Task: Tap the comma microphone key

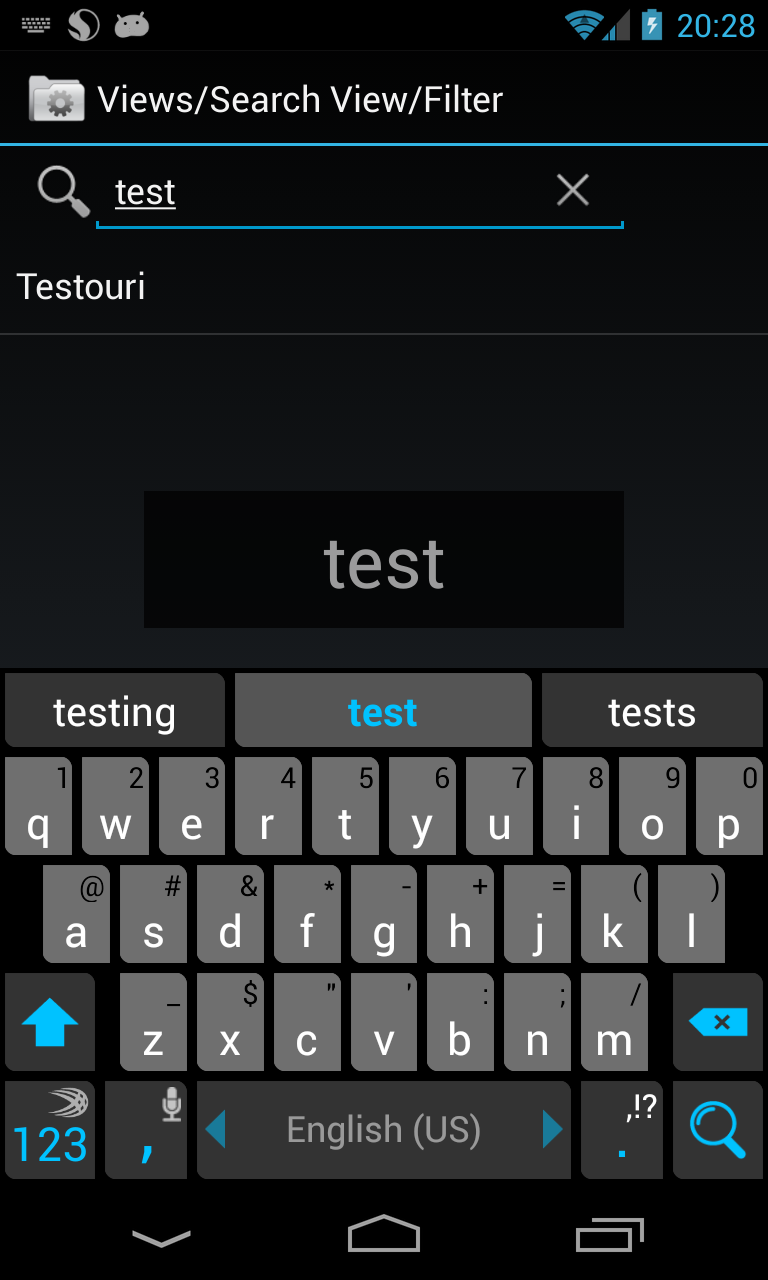Action: [147, 1130]
